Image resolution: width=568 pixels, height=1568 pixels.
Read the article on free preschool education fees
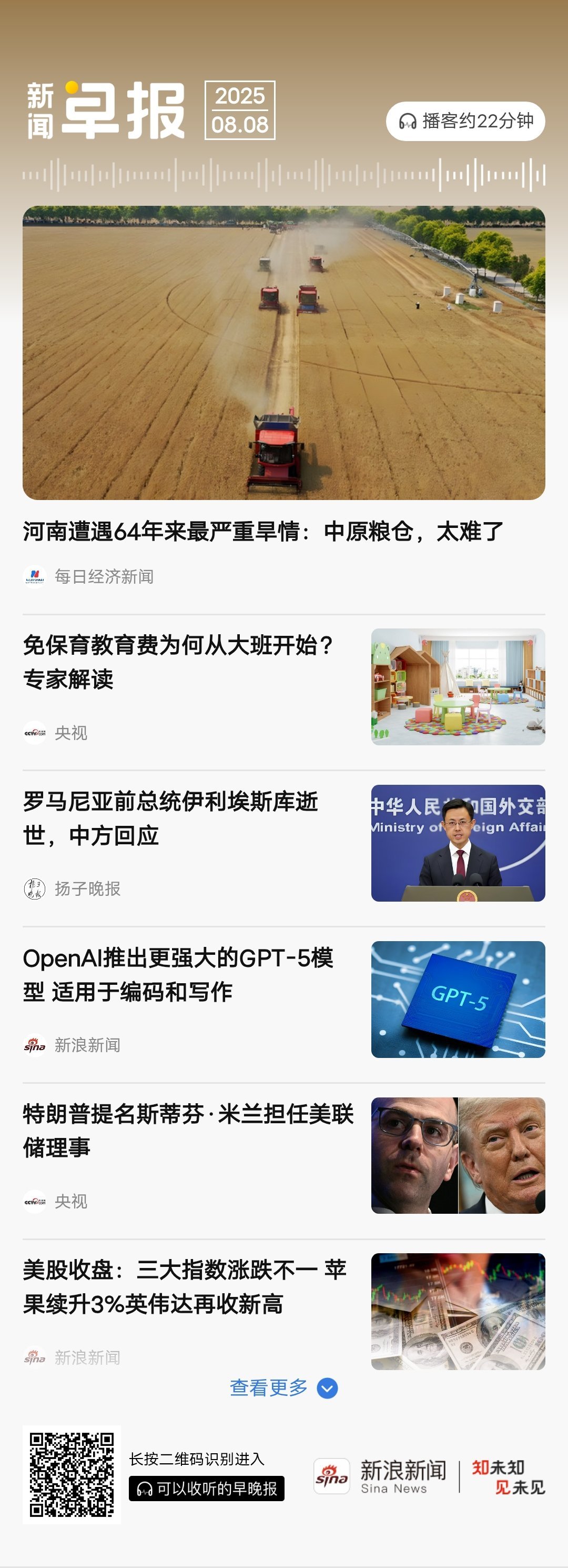(178, 661)
